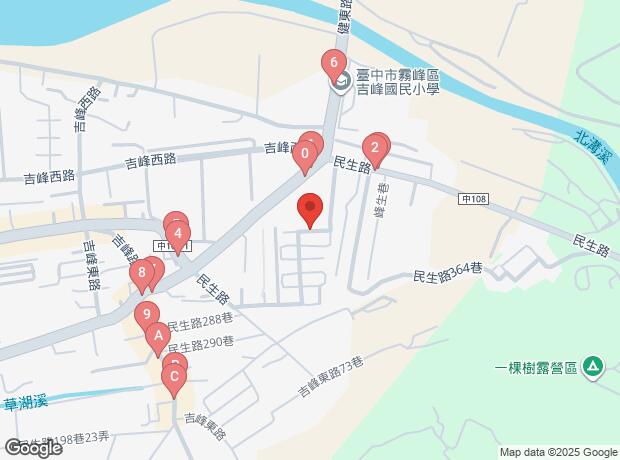Viewport: 620px width, 460px height.
Task: Tap the unlabeled red location pin
Action: pyautogui.click(x=310, y=209)
